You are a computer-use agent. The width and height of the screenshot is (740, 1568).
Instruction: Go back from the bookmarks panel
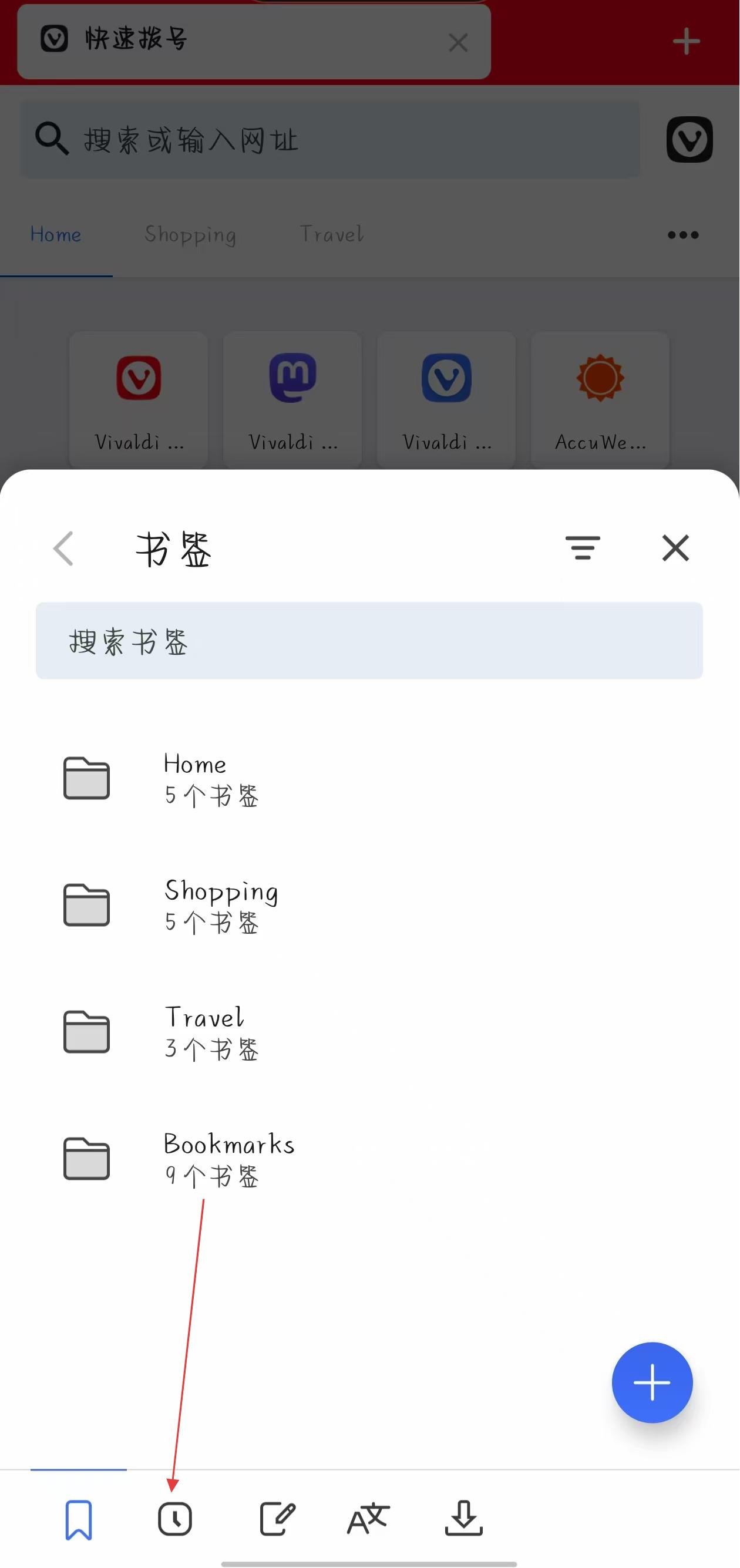(64, 549)
